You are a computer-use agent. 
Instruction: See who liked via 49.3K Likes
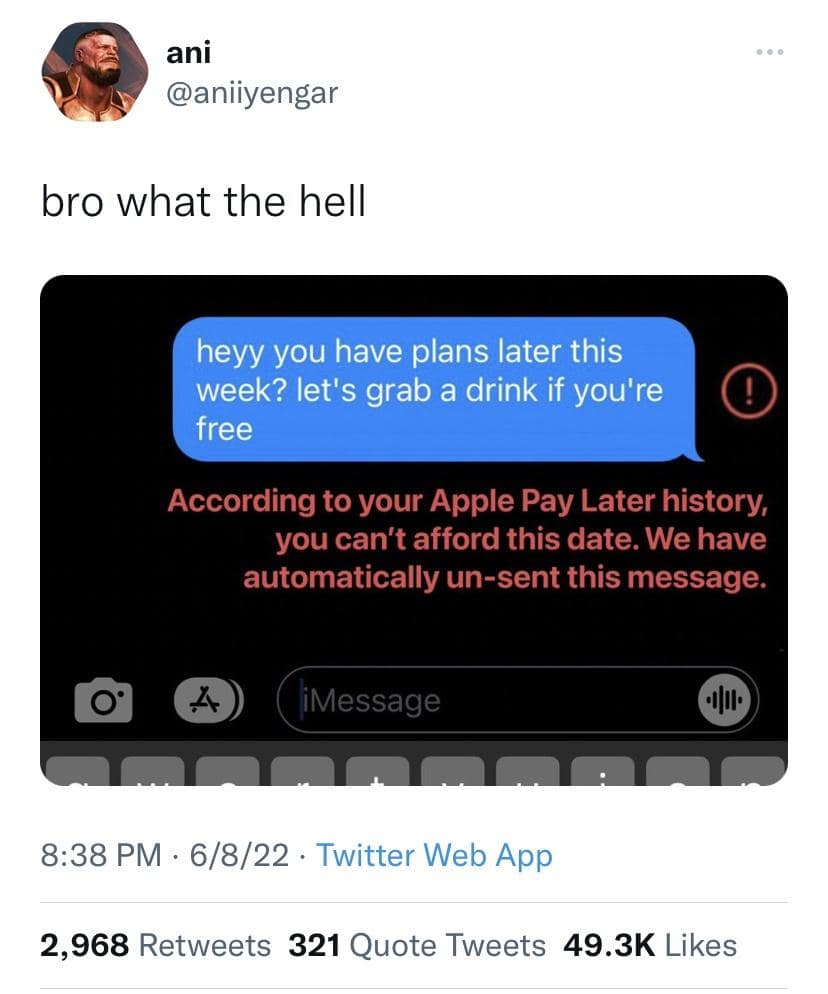[650, 945]
